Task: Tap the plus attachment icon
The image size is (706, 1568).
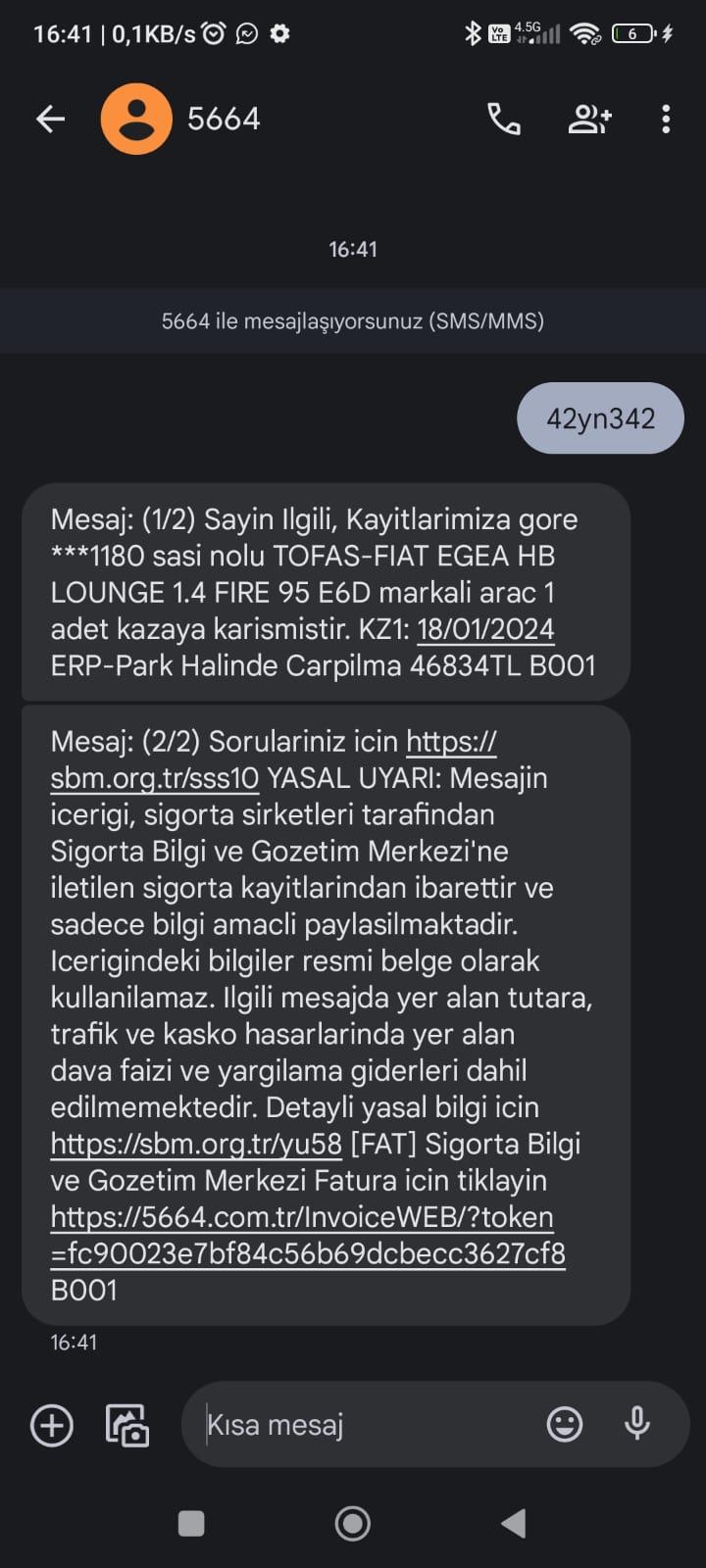Action: (52, 1425)
